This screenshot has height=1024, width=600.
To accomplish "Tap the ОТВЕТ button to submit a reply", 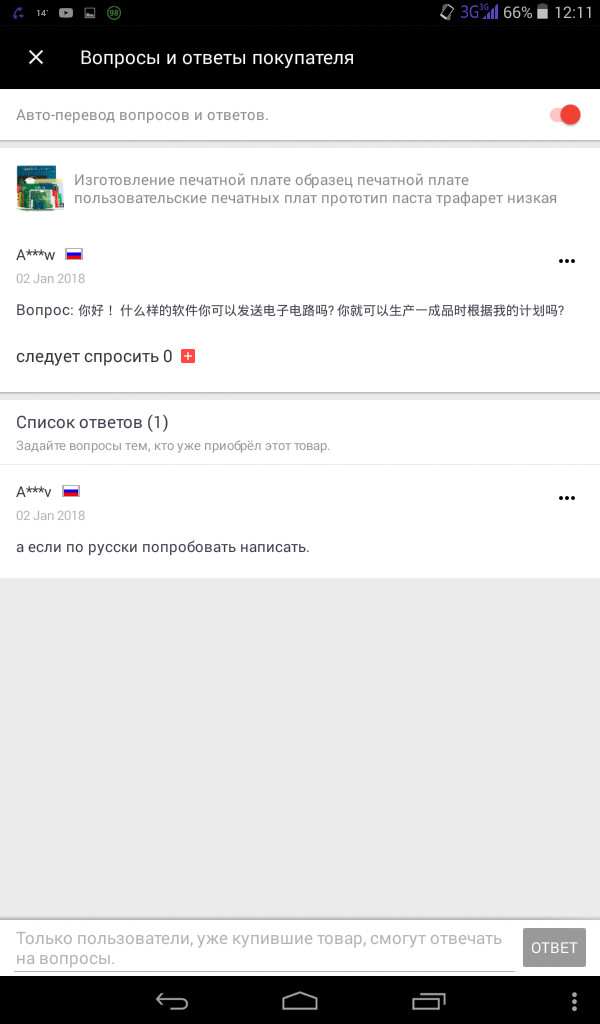I will [554, 947].
